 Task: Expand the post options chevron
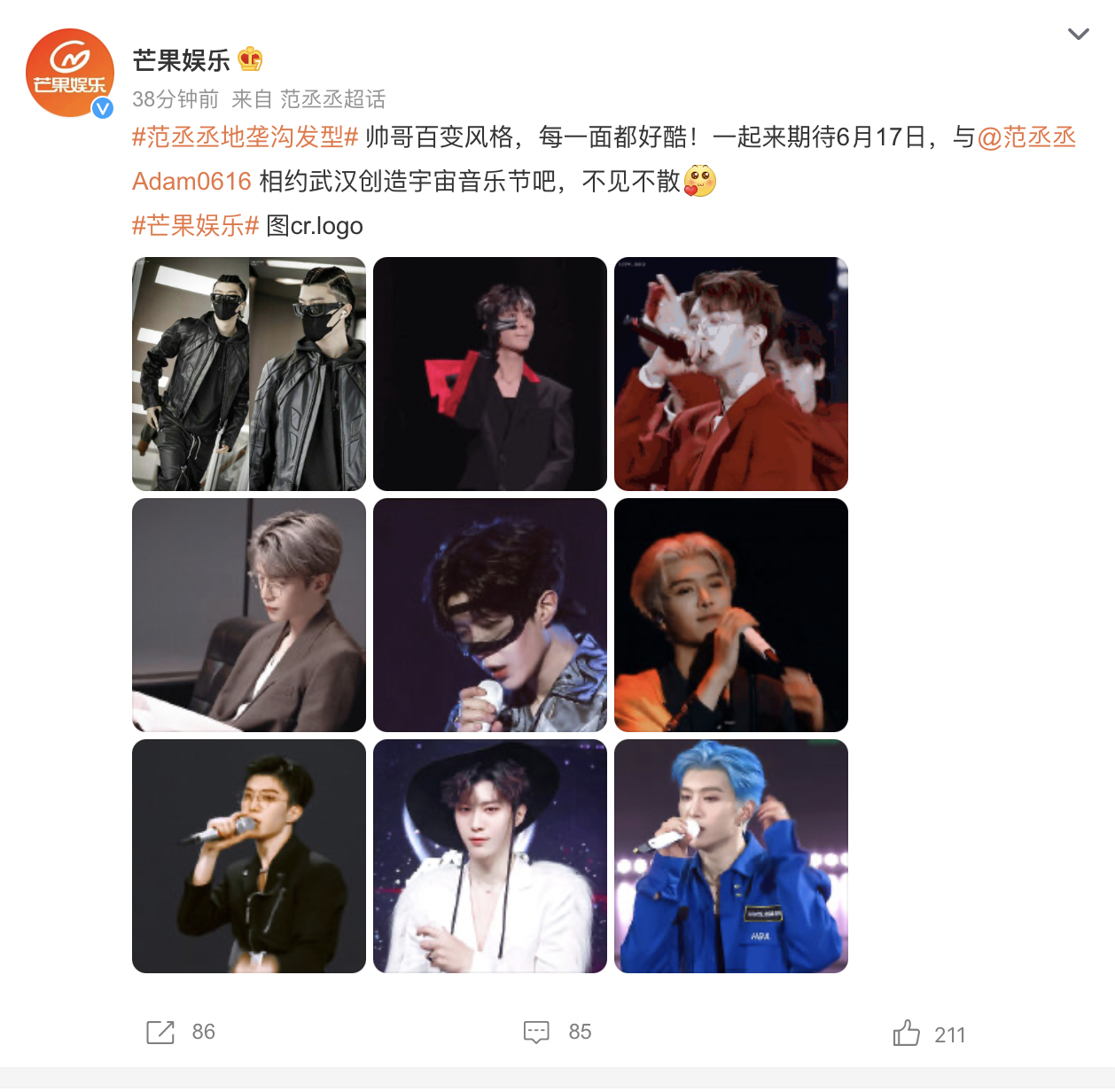click(1078, 35)
